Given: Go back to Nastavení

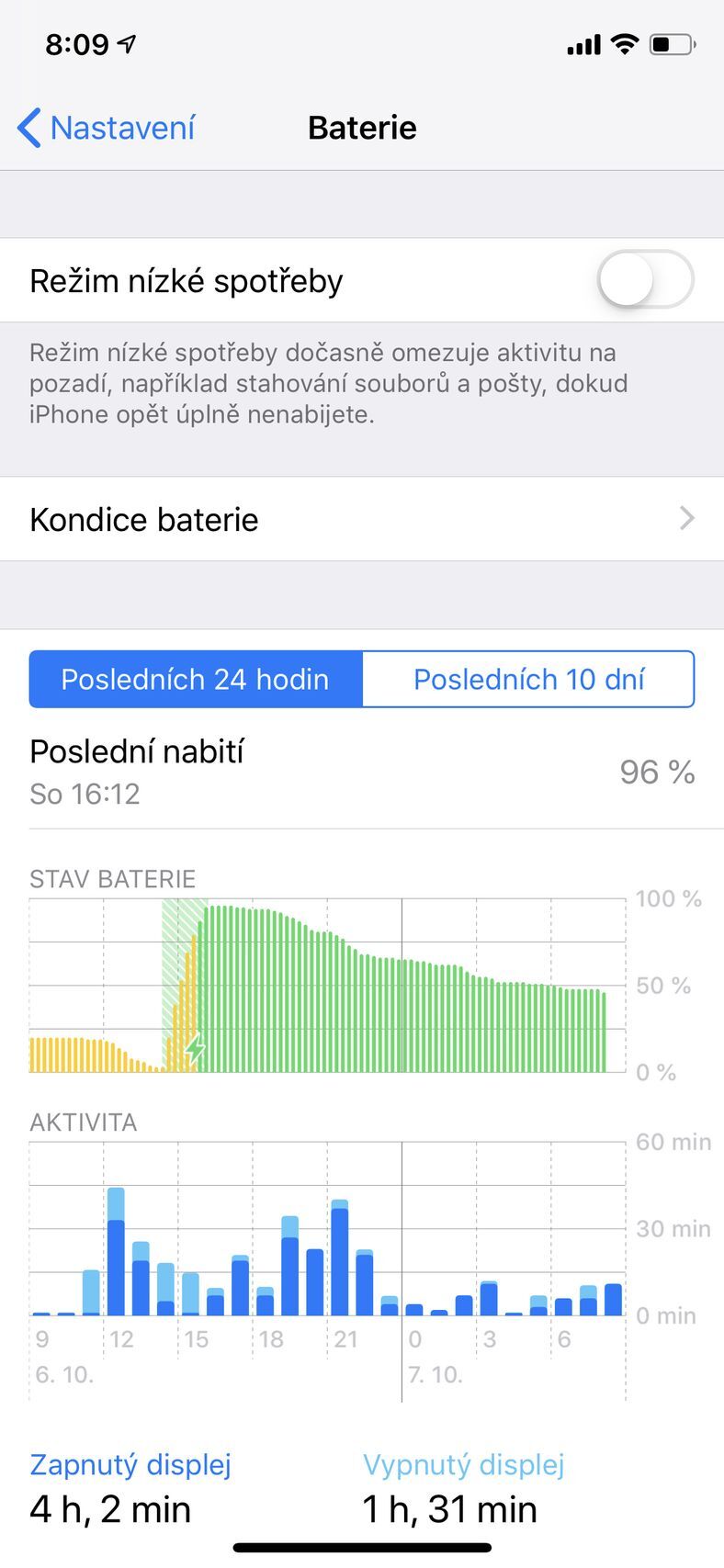Looking at the screenshot, I should click(107, 128).
